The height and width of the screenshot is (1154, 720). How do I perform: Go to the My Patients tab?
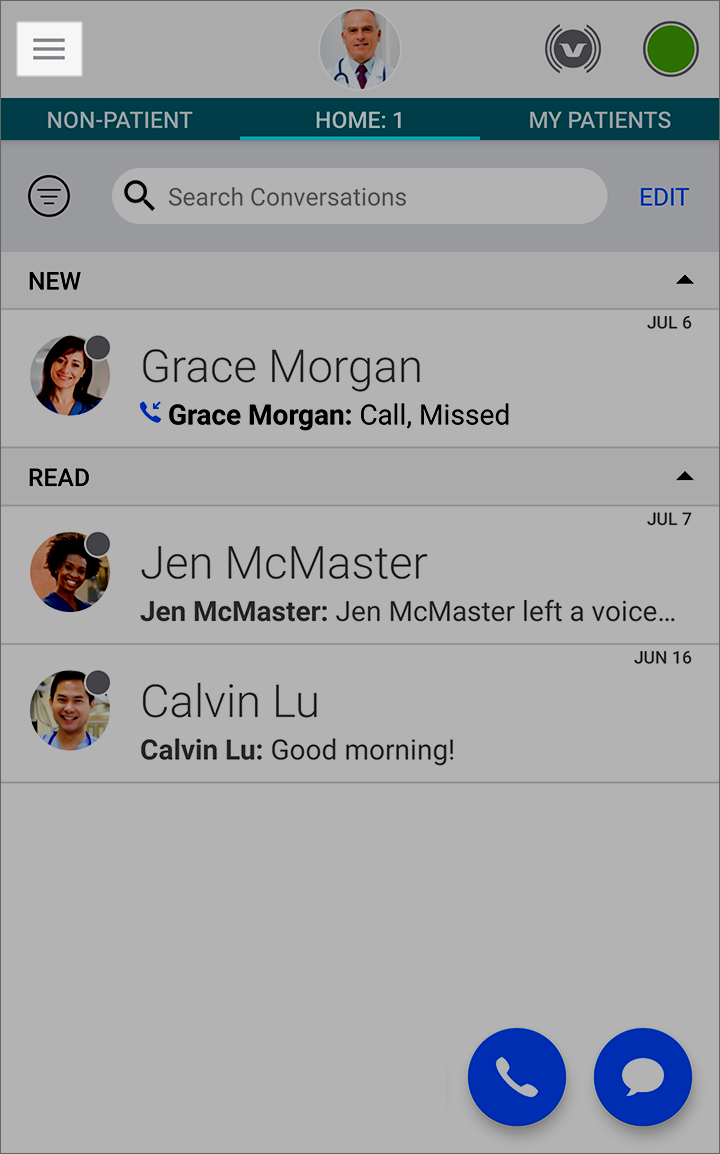[x=600, y=121]
